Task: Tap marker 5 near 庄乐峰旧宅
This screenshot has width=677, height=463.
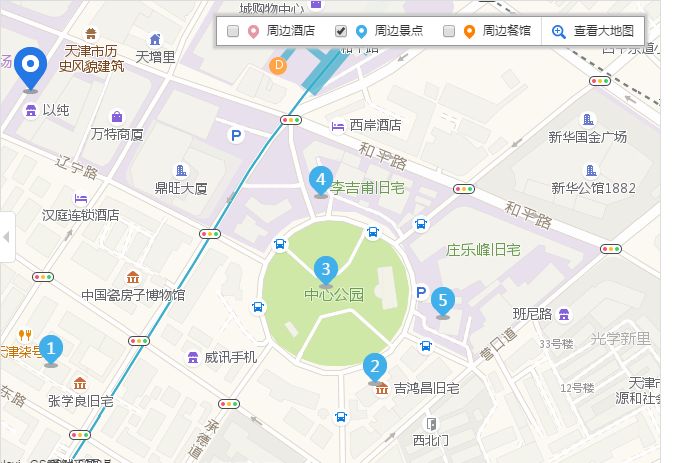Action: (444, 299)
